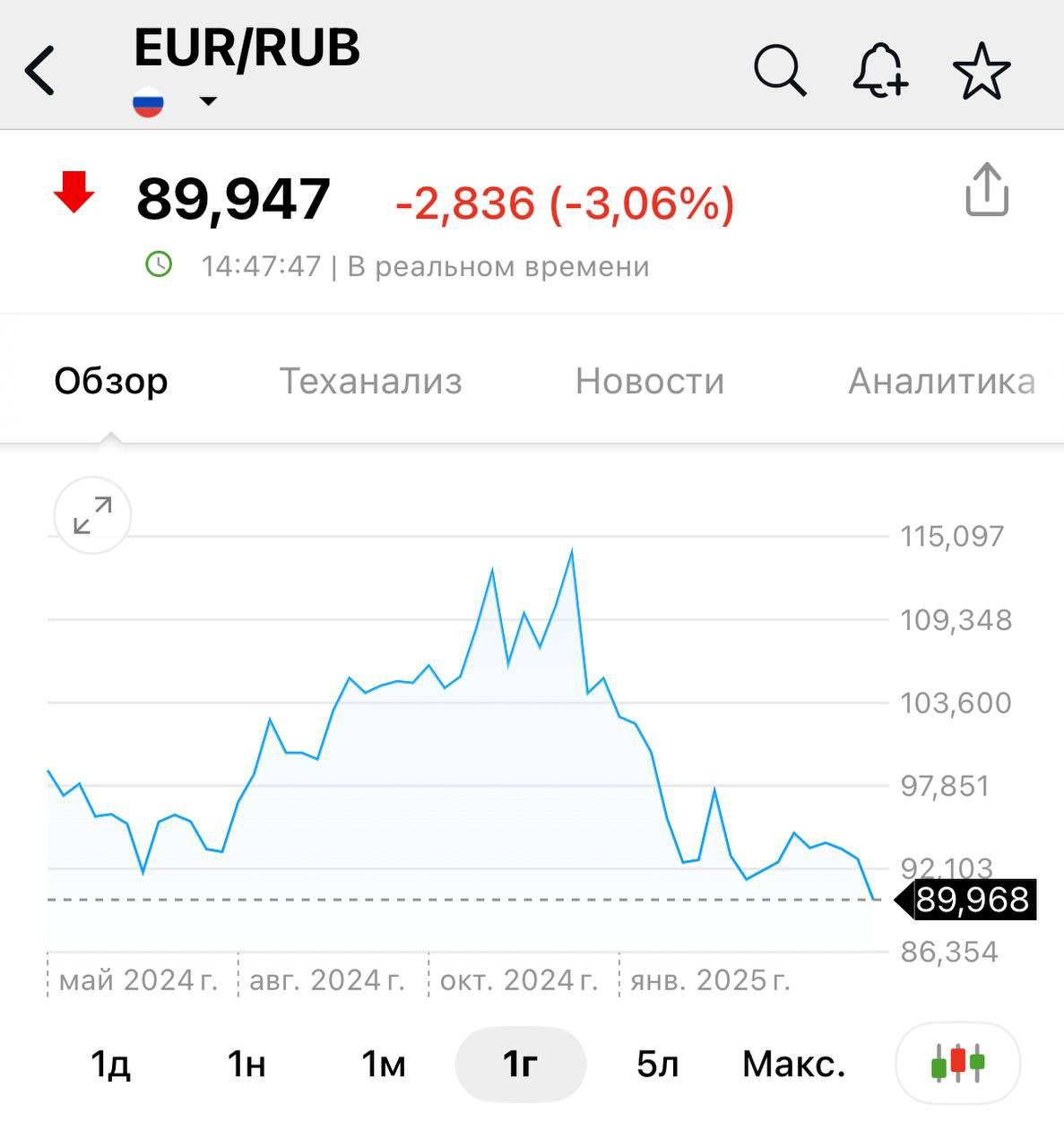Add a price alert with the bell icon
Image resolution: width=1064 pixels, height=1147 pixels.
click(x=880, y=70)
